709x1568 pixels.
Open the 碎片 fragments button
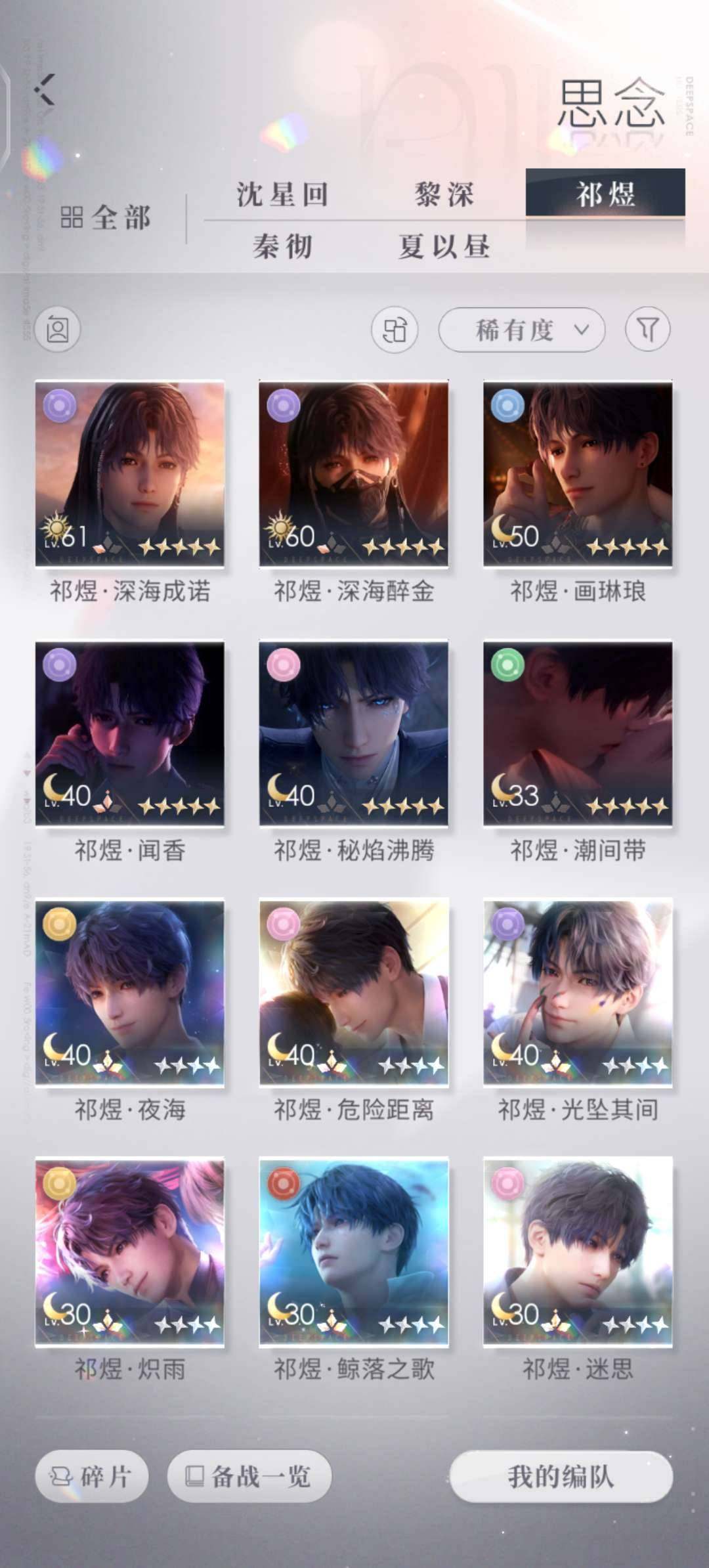tap(92, 1477)
